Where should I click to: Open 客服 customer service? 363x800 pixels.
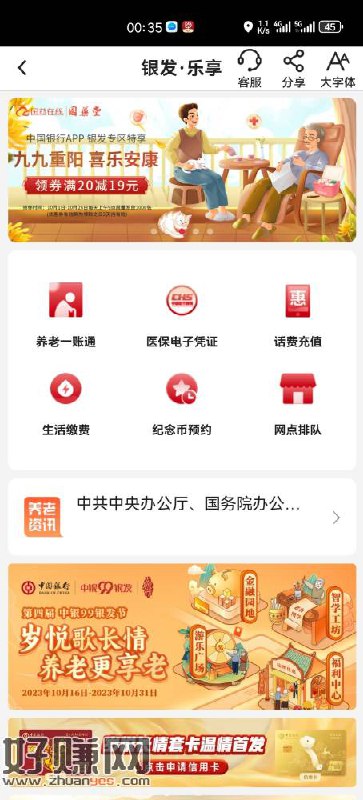pyautogui.click(x=250, y=69)
